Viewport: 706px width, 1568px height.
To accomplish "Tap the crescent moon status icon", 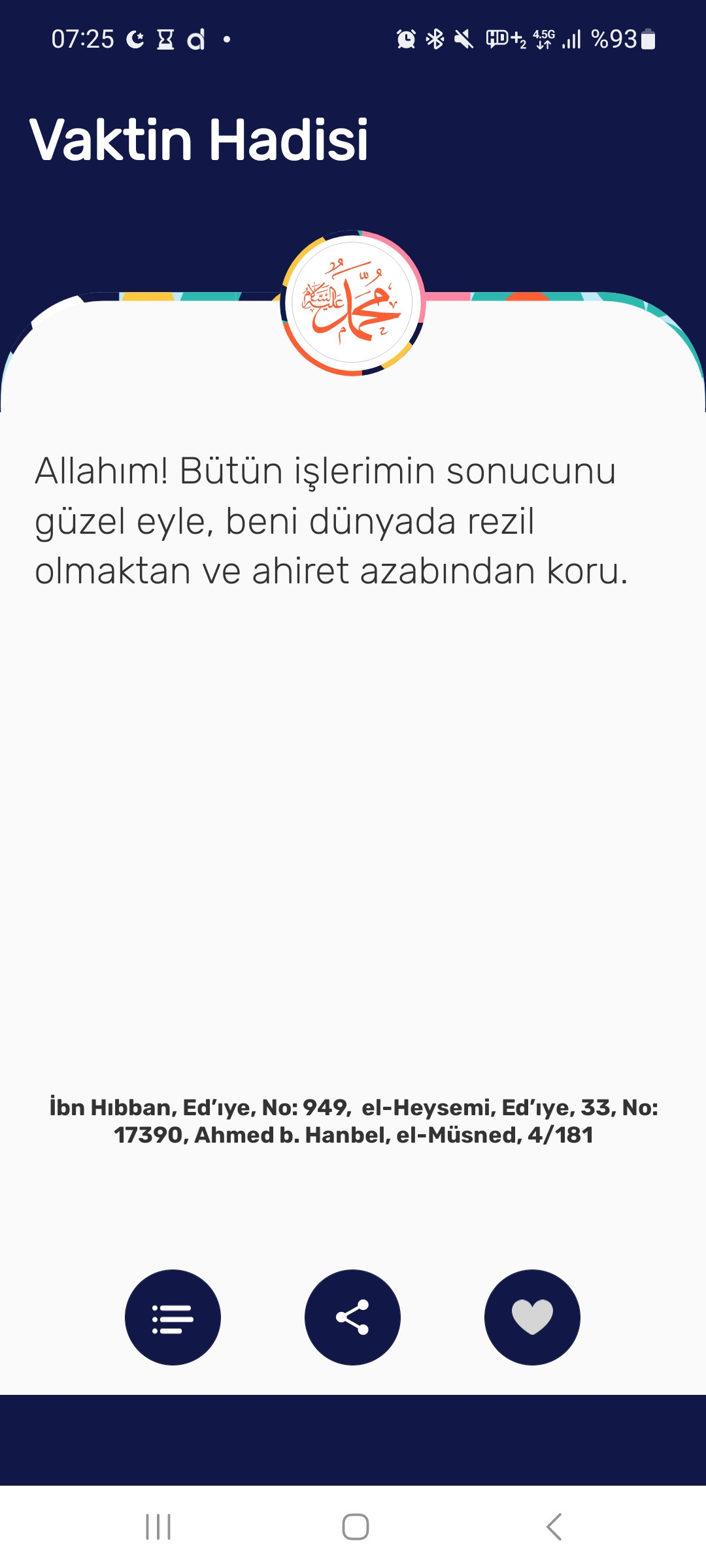I will click(134, 39).
